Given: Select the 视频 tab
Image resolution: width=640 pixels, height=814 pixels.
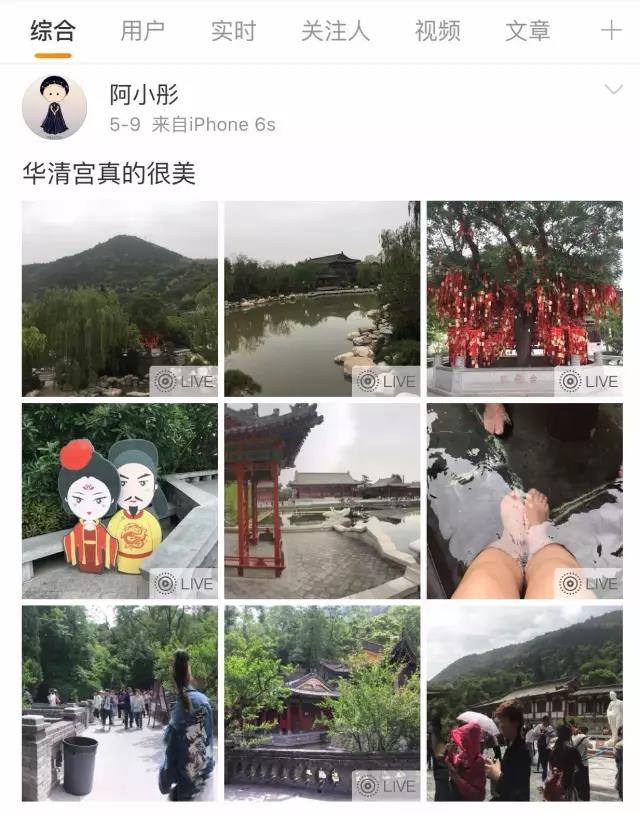Looking at the screenshot, I should click(x=437, y=31).
